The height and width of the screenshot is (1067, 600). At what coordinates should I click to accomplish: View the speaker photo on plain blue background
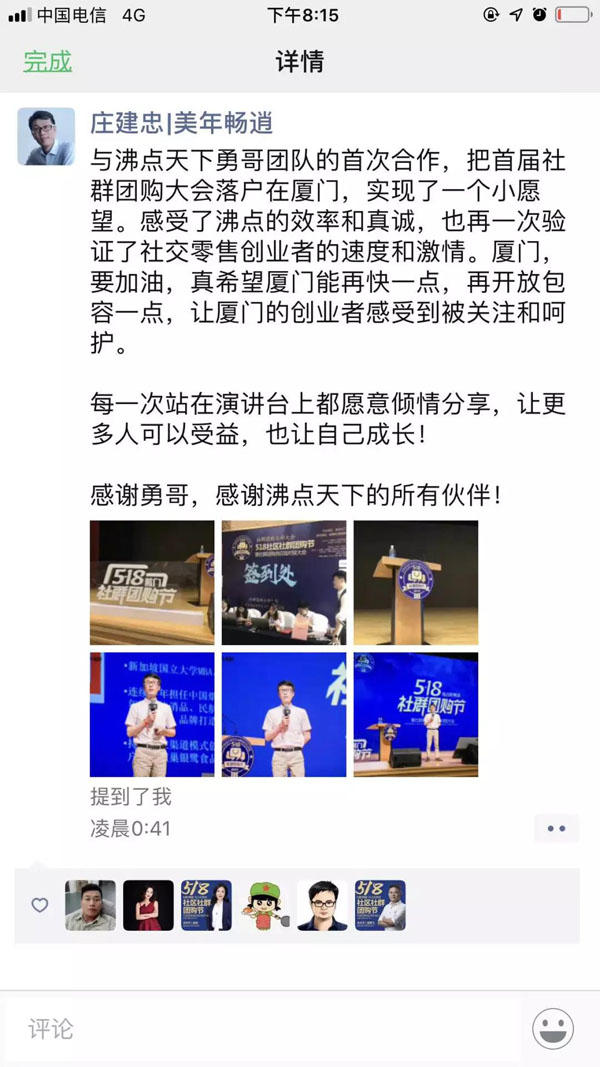[x=284, y=715]
